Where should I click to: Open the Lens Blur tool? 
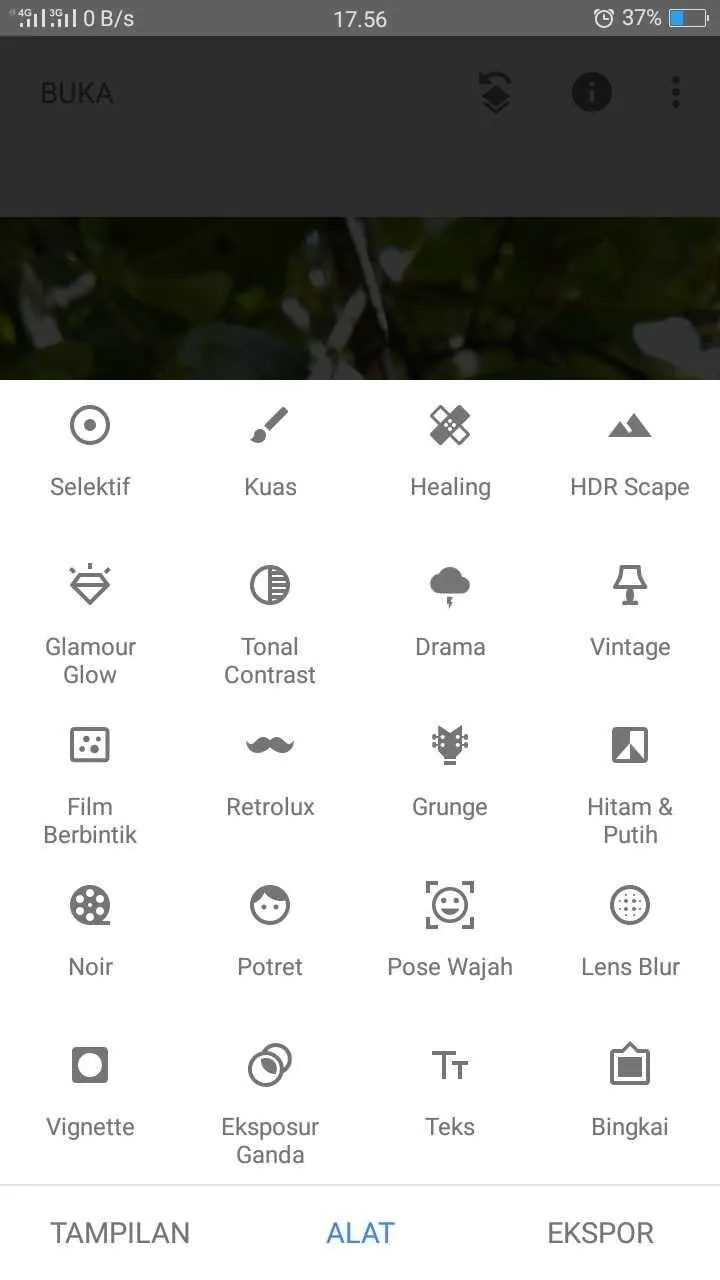pyautogui.click(x=630, y=930)
